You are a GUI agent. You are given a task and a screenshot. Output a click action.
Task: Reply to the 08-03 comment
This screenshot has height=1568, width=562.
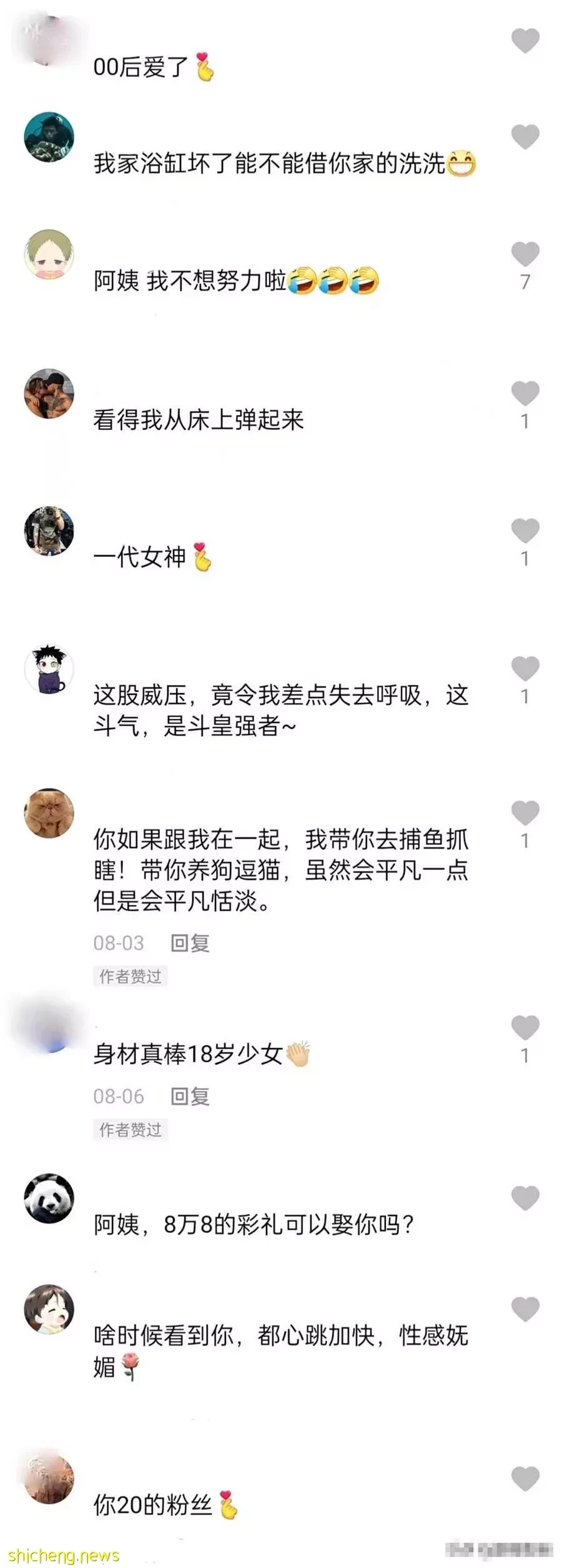(x=190, y=942)
